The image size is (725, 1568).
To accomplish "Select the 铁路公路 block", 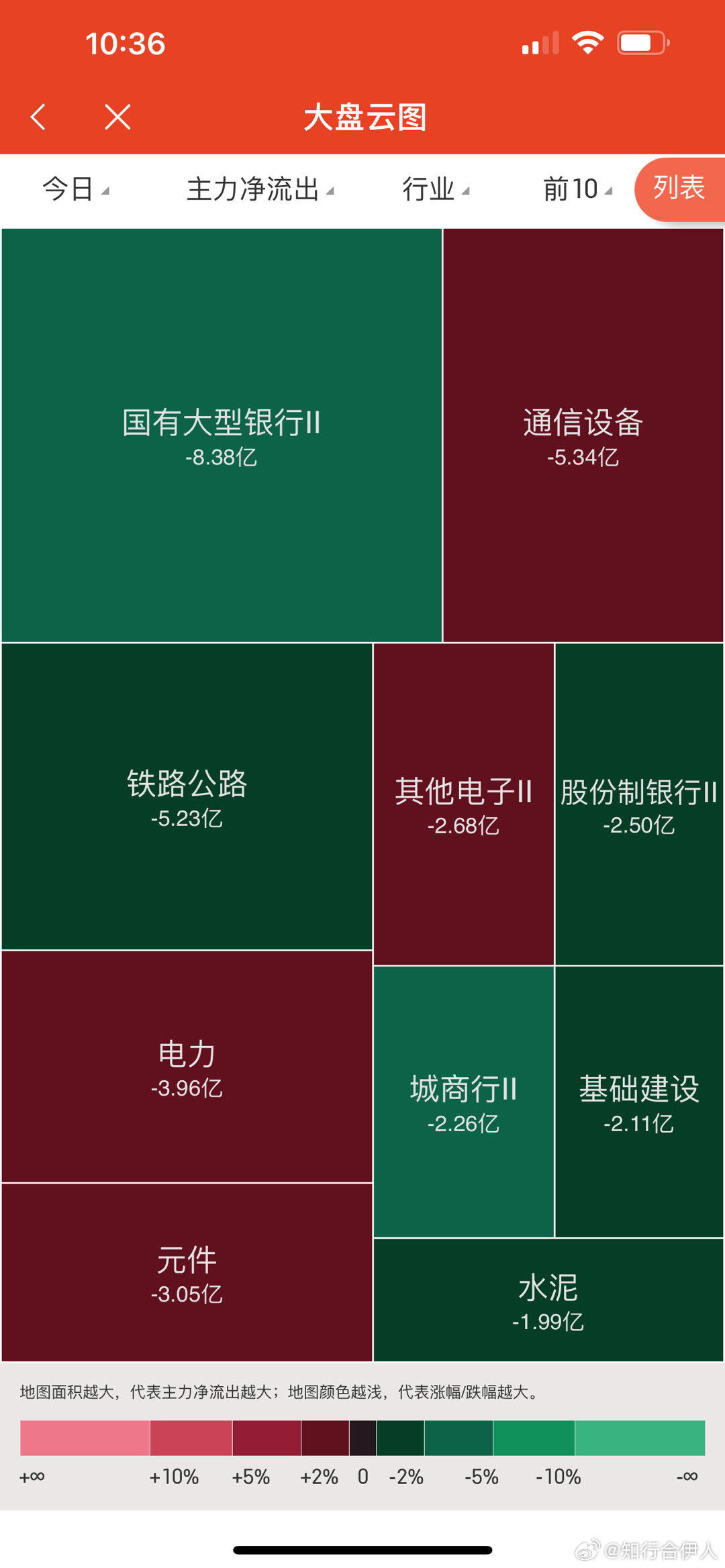I will click(x=187, y=796).
